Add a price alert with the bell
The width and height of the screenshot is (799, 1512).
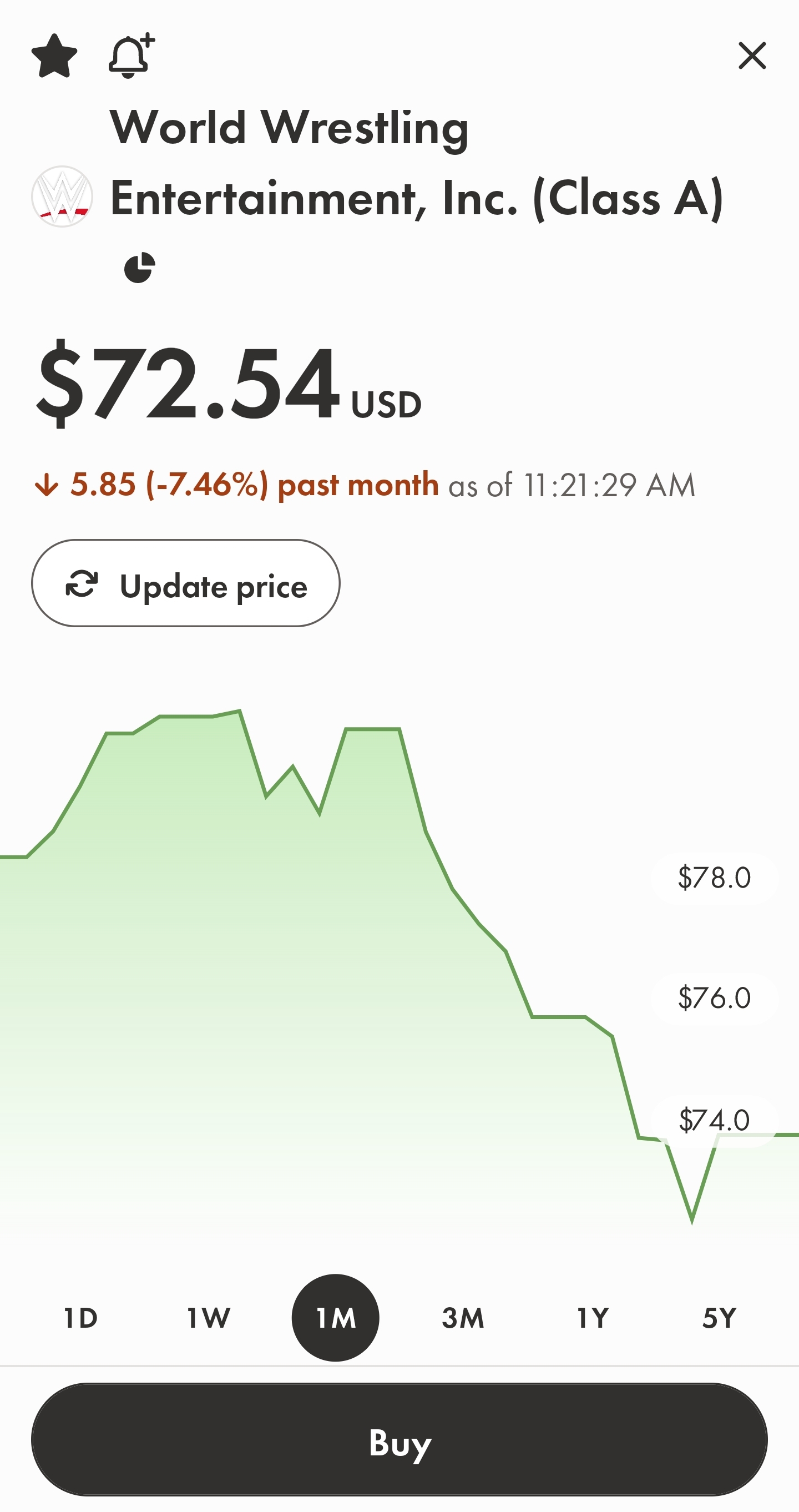tap(131, 56)
